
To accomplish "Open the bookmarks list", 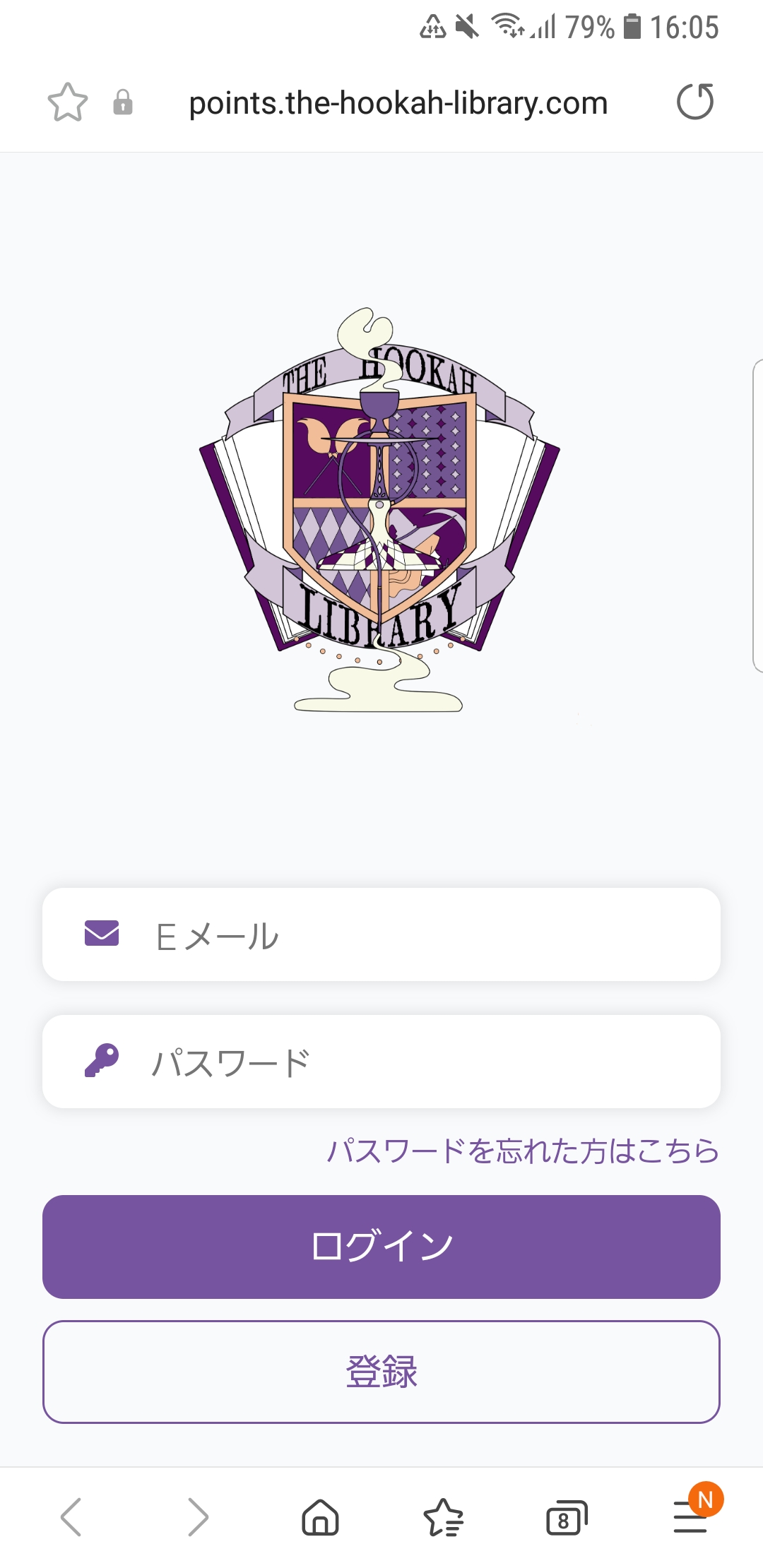I will click(x=443, y=1516).
